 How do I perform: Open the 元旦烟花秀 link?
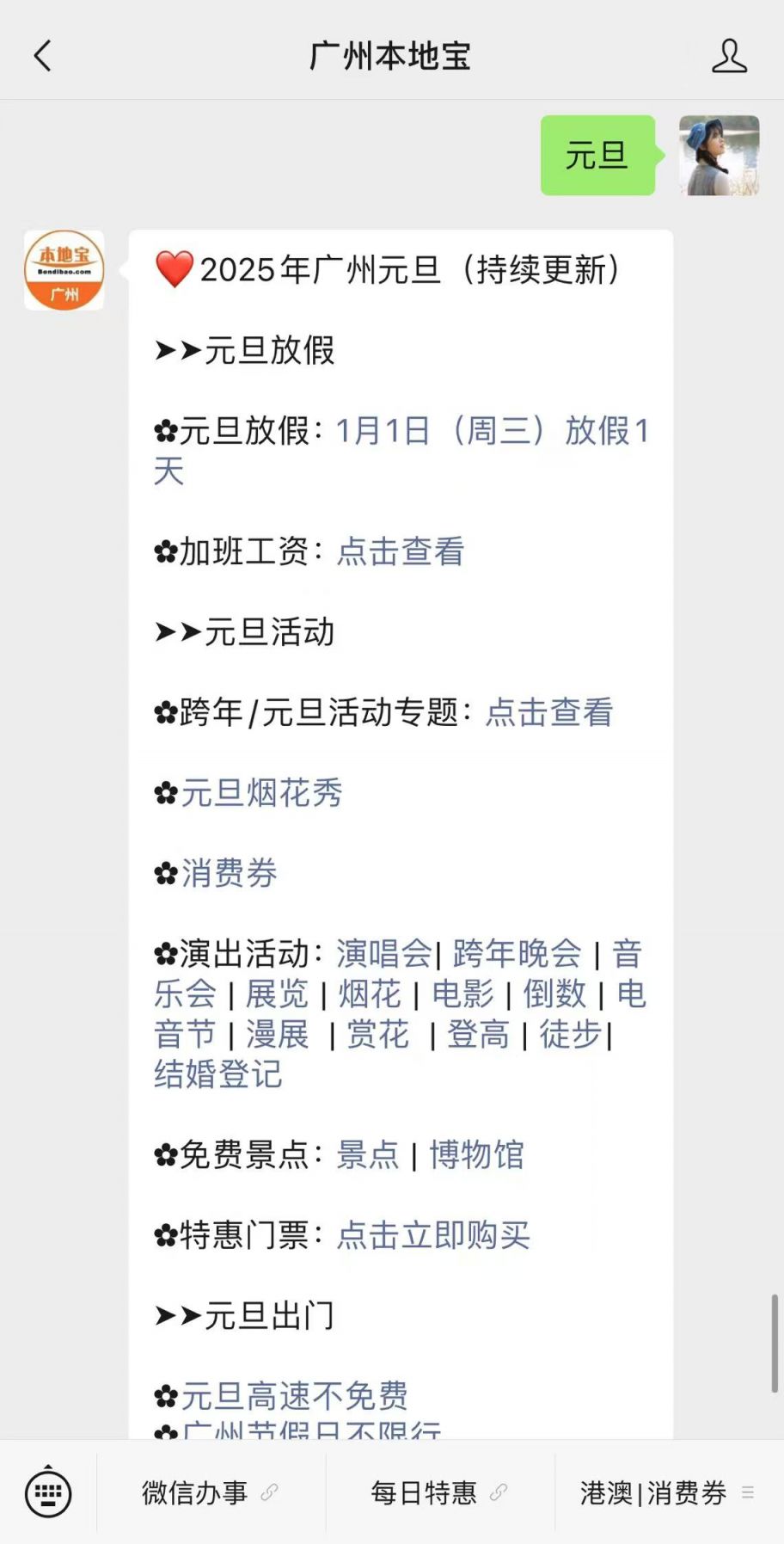[x=261, y=793]
